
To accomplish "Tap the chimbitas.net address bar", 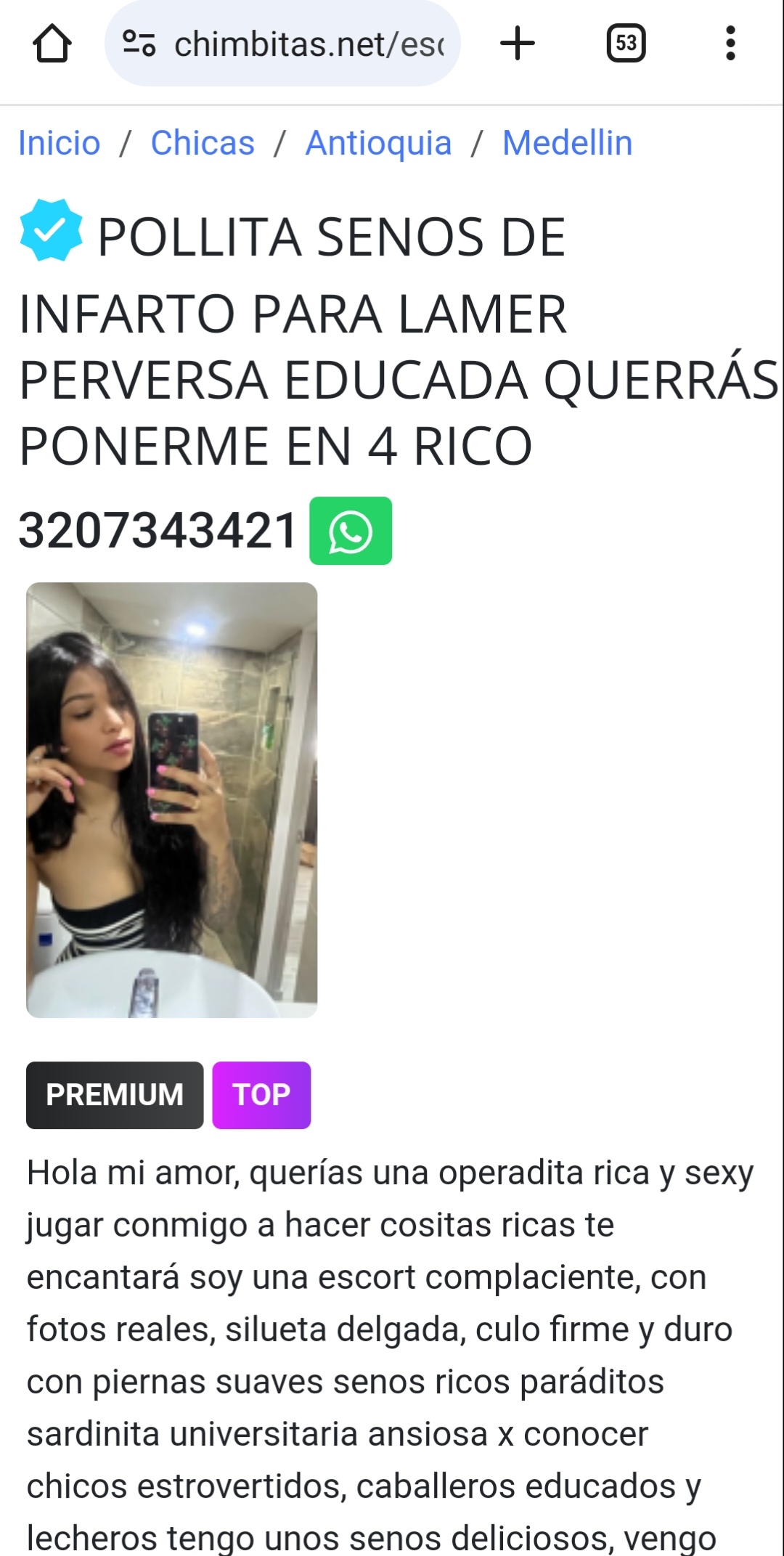I will point(282,44).
